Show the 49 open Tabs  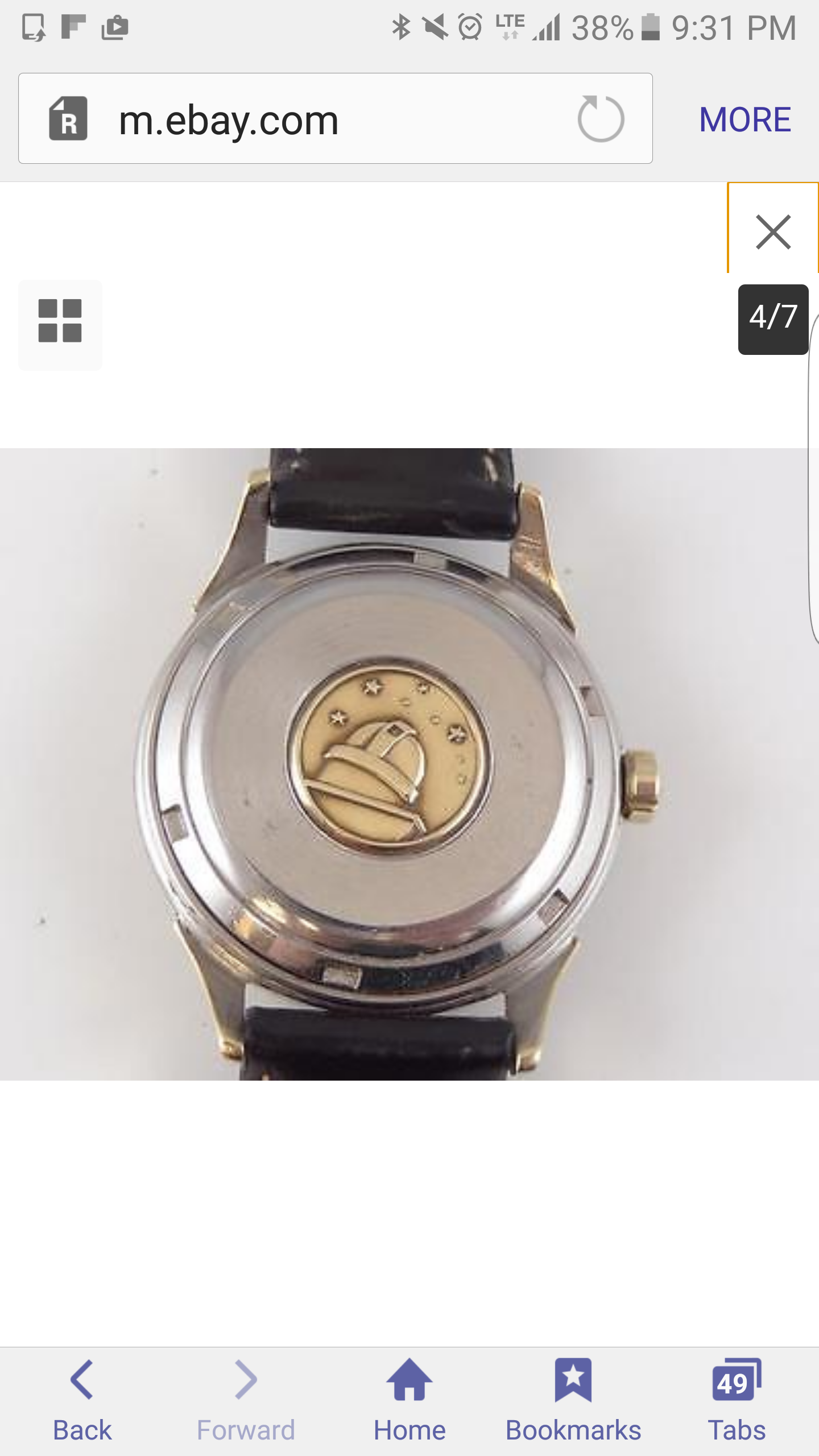pyautogui.click(x=737, y=1400)
